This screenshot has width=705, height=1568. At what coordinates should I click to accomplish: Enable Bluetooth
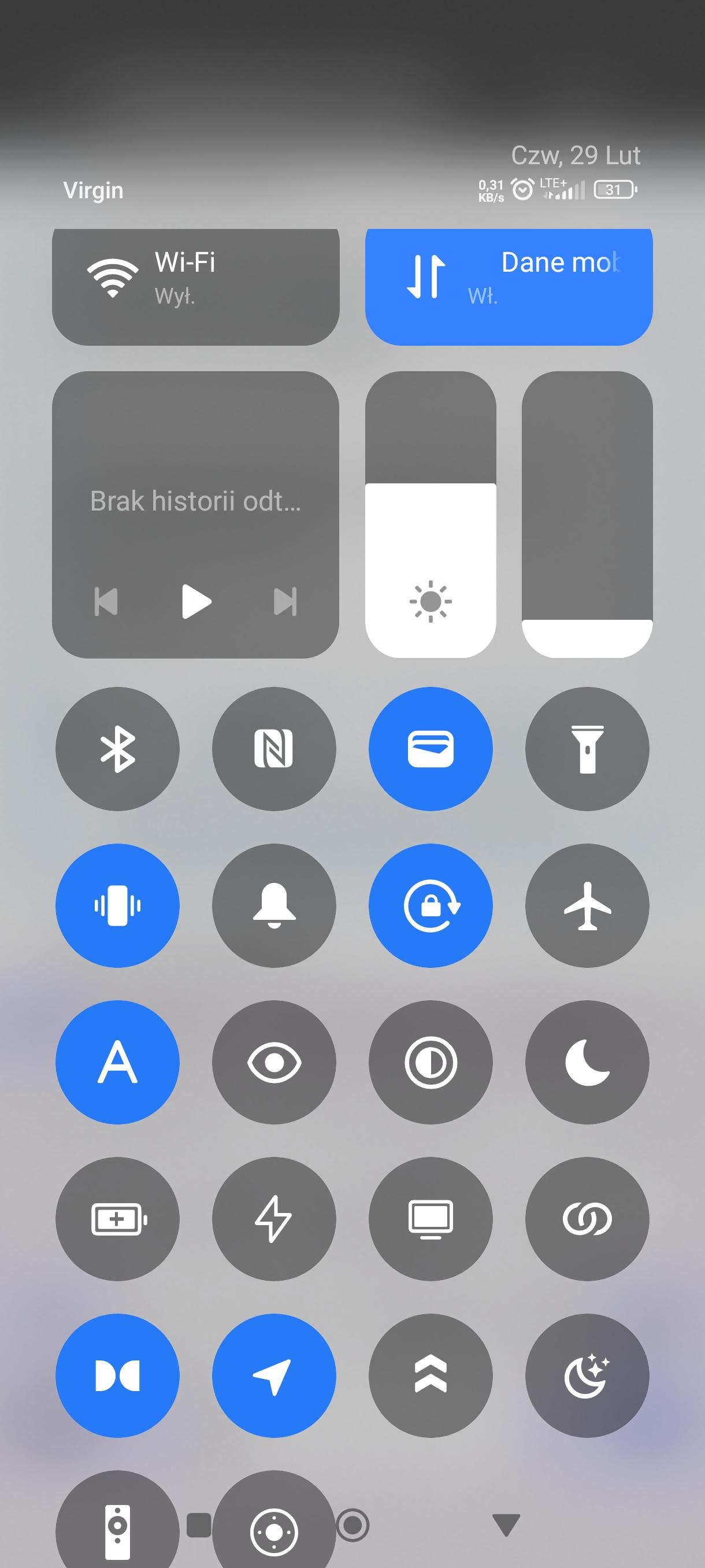tap(117, 749)
